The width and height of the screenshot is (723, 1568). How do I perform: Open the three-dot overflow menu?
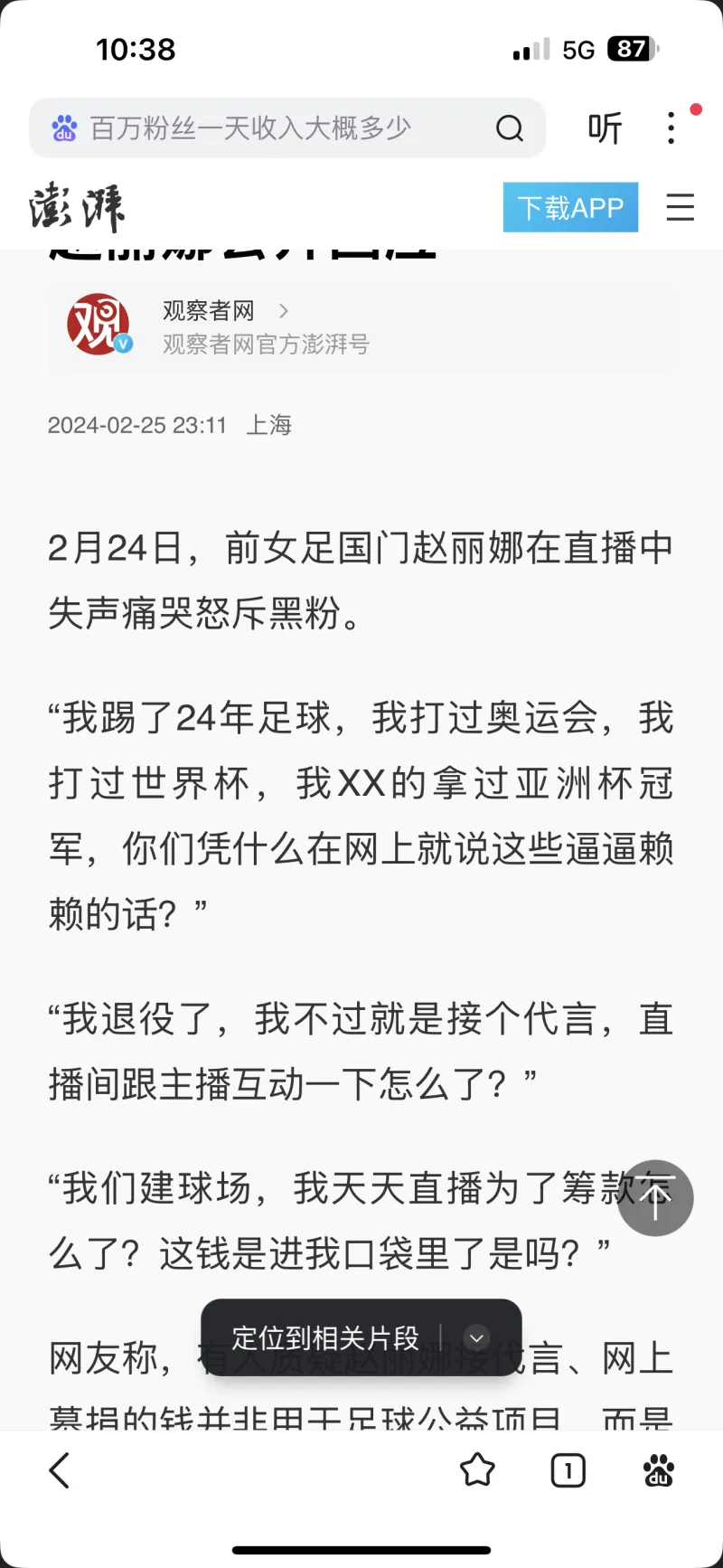tap(671, 128)
